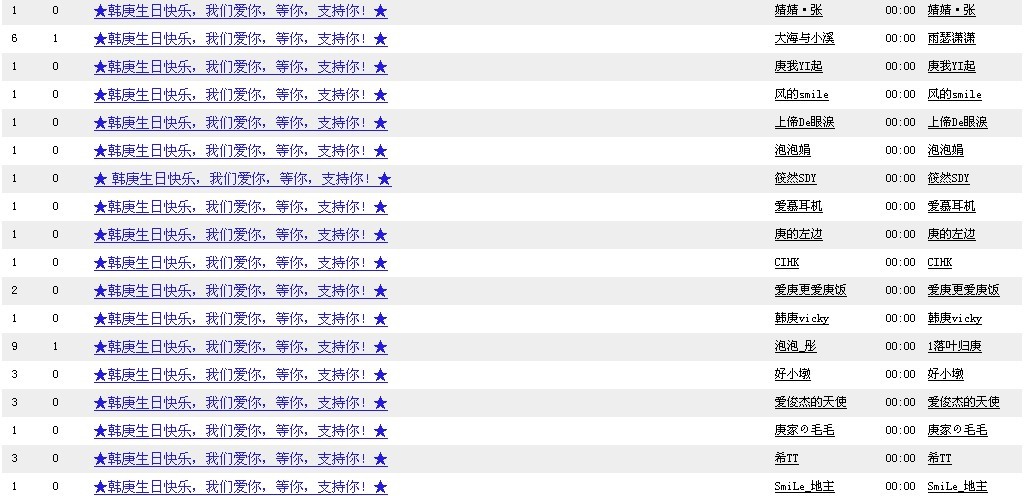Open the thread posted by 大海与小溪
Screen dimensions: 1029x496
pos(241,39)
